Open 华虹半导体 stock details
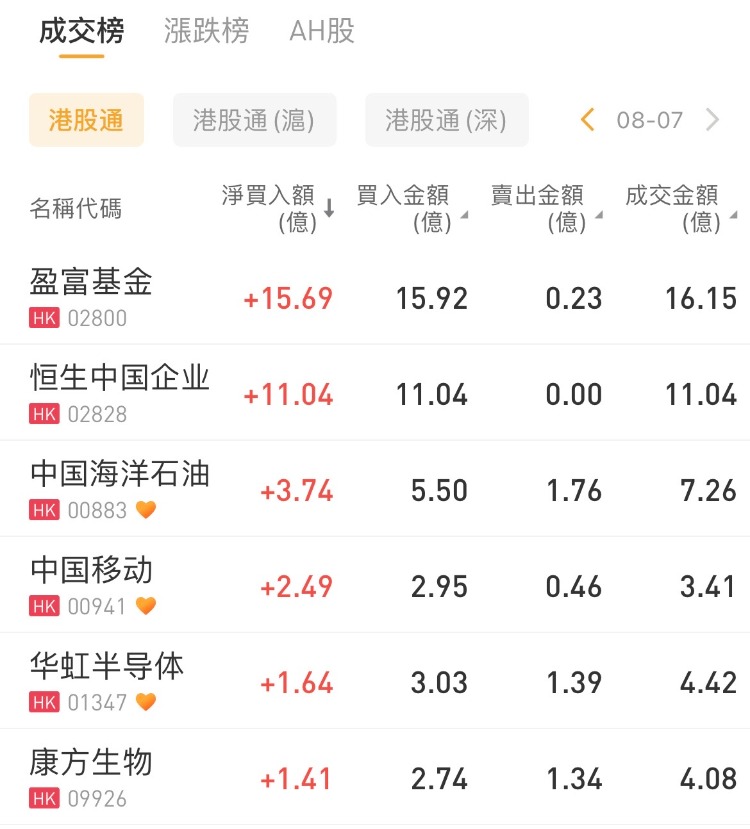Screen dimensions: 750x829 pyautogui.click(x=107, y=681)
